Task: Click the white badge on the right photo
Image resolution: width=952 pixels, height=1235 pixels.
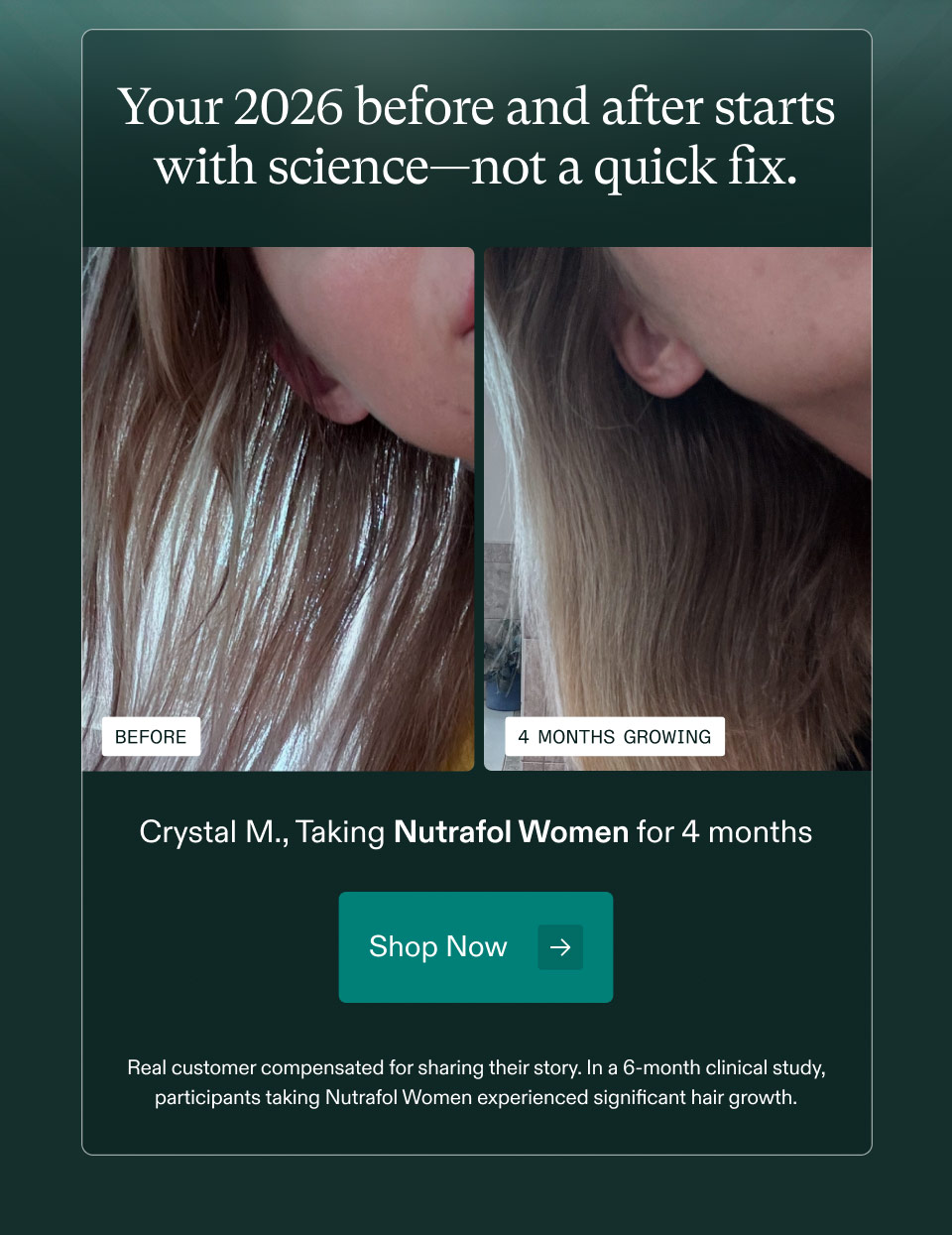Action: pyautogui.click(x=615, y=736)
